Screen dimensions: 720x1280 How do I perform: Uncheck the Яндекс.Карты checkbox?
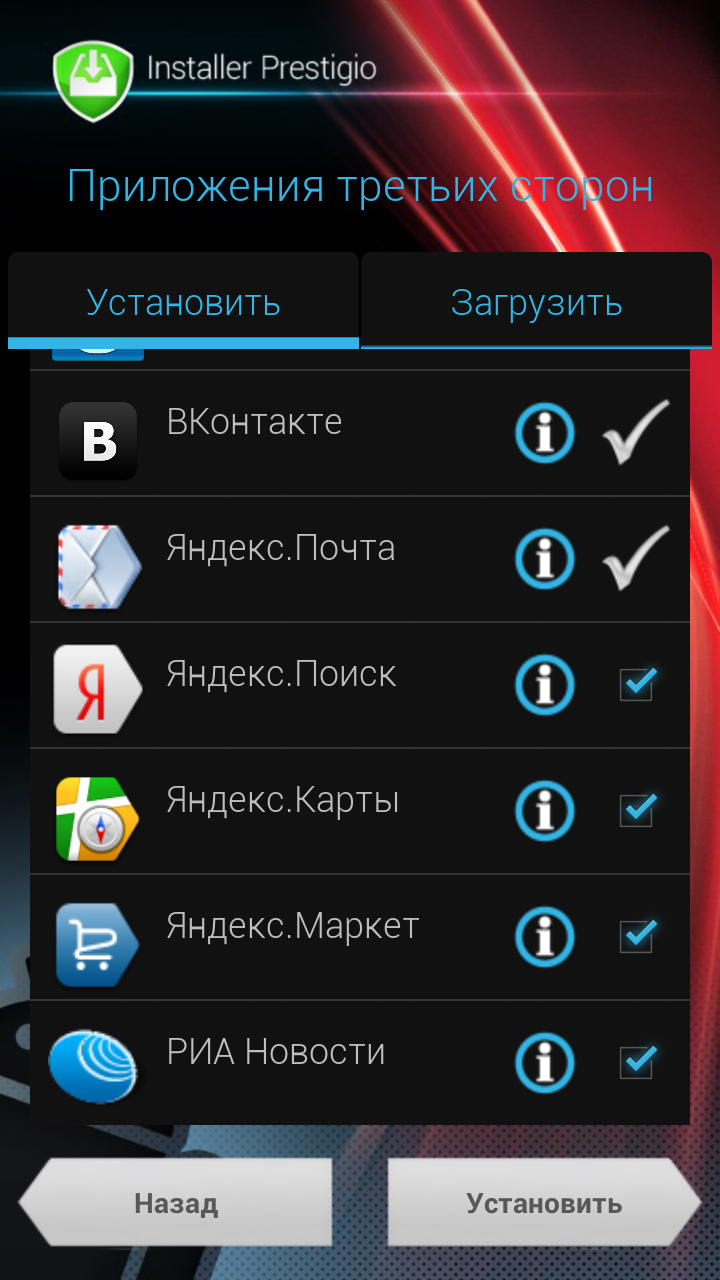click(x=637, y=810)
